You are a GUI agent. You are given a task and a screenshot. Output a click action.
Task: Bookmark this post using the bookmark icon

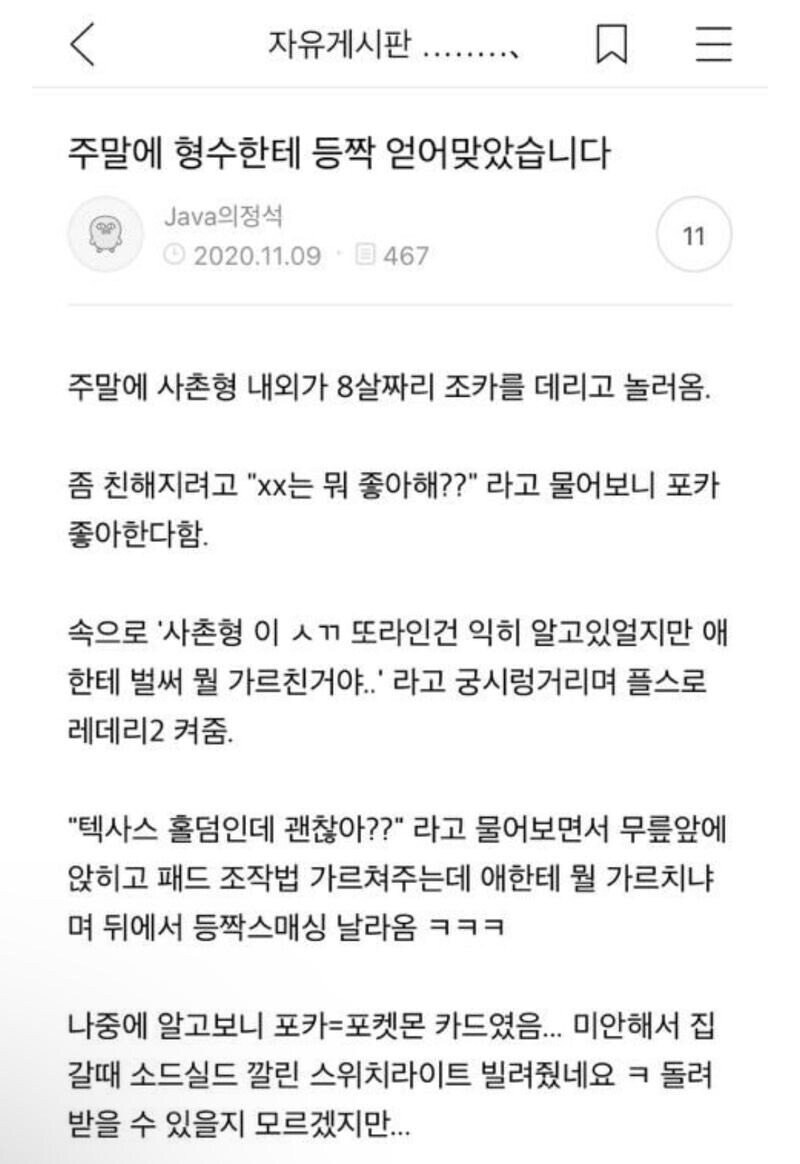pyautogui.click(x=612, y=44)
